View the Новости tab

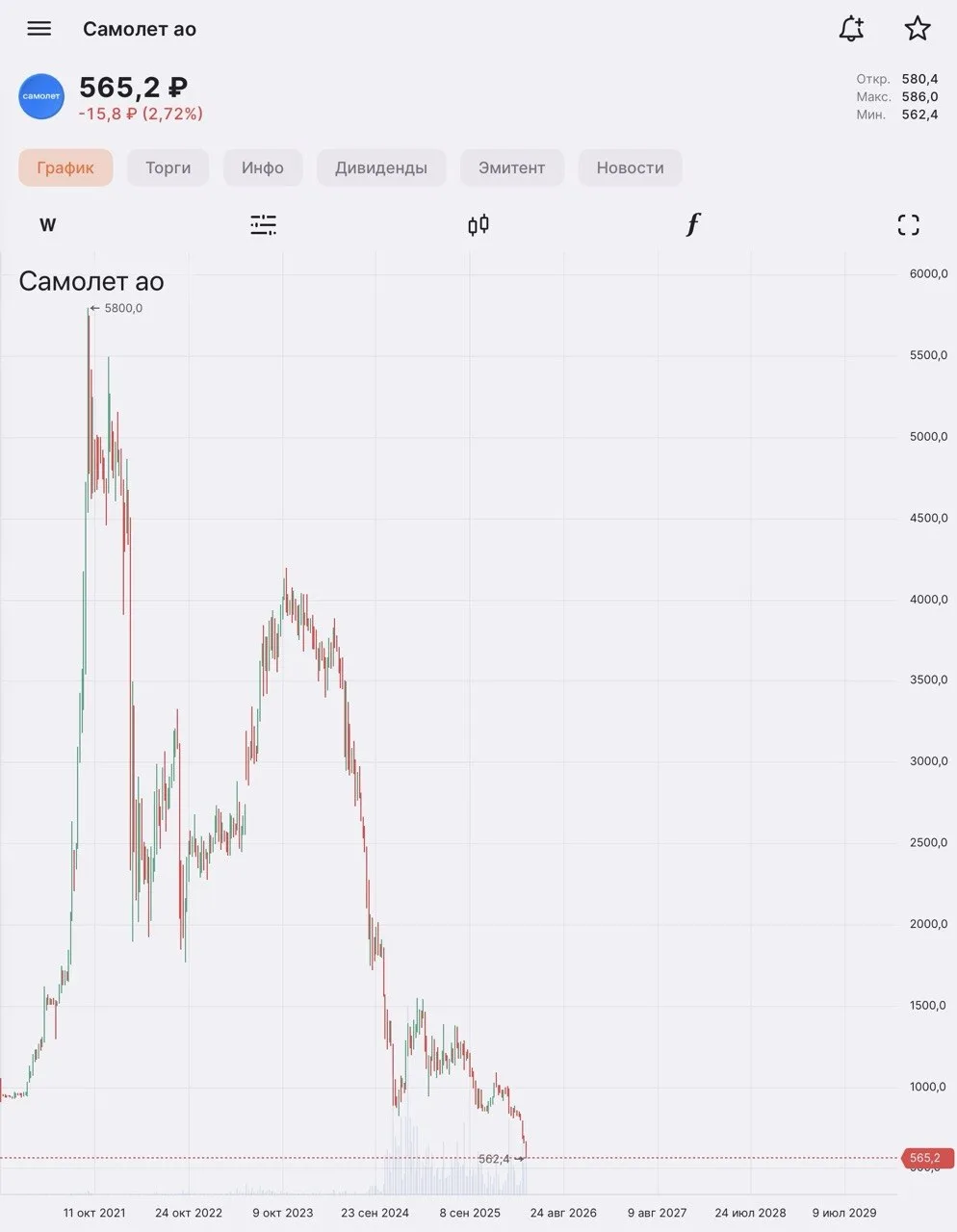pos(630,167)
